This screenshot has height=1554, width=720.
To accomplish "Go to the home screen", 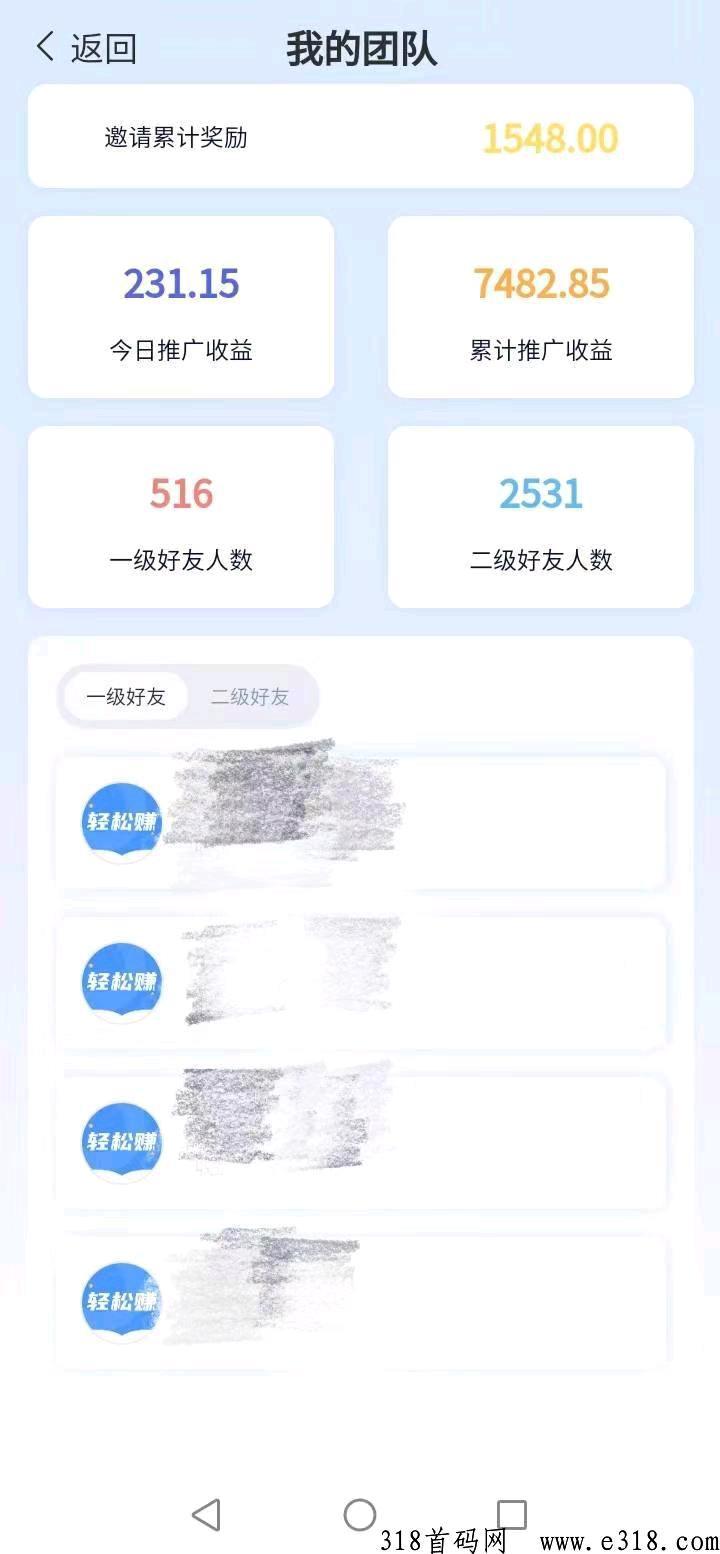I will [x=360, y=1514].
